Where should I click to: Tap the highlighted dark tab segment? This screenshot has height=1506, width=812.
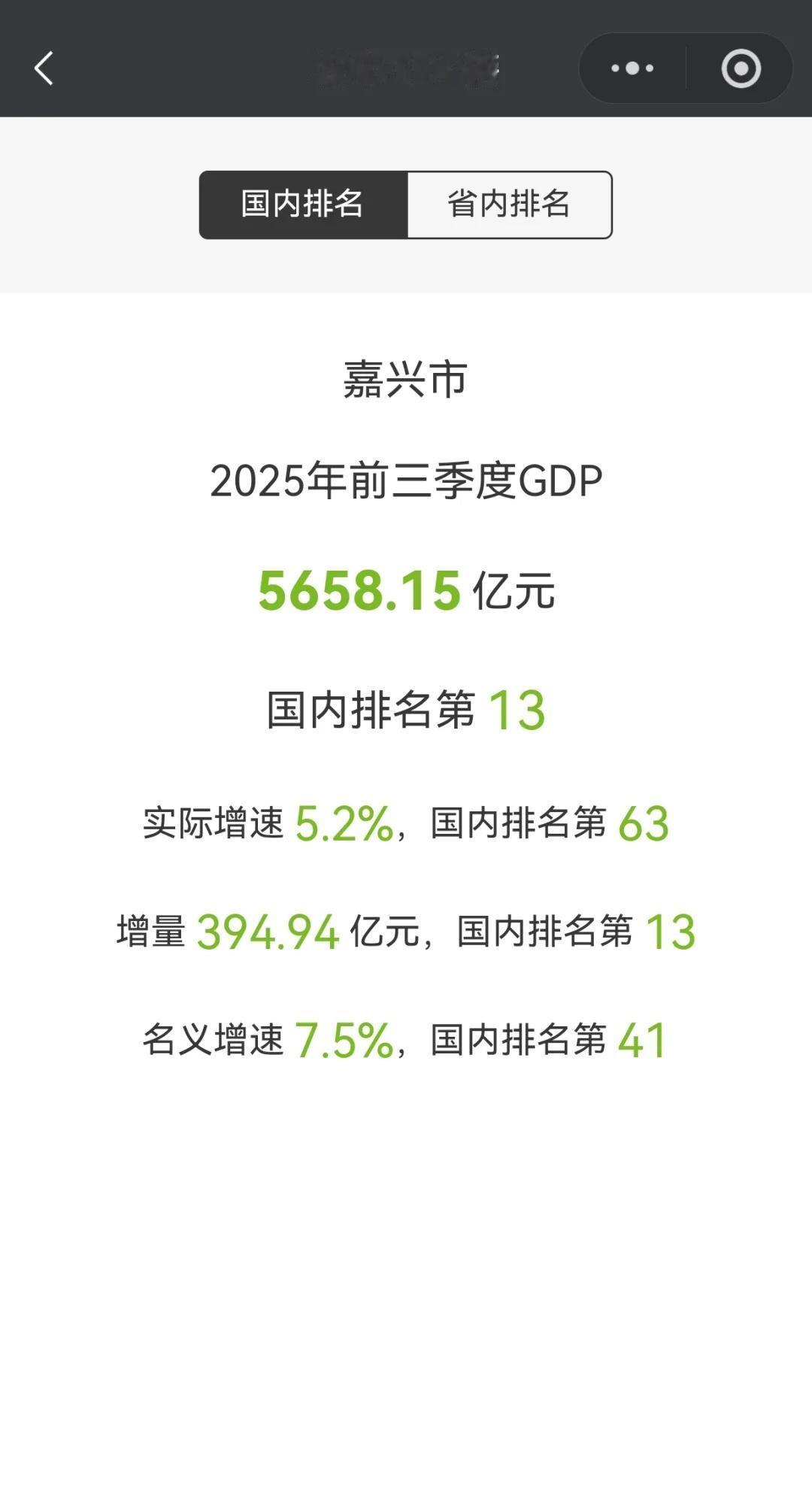[301, 204]
